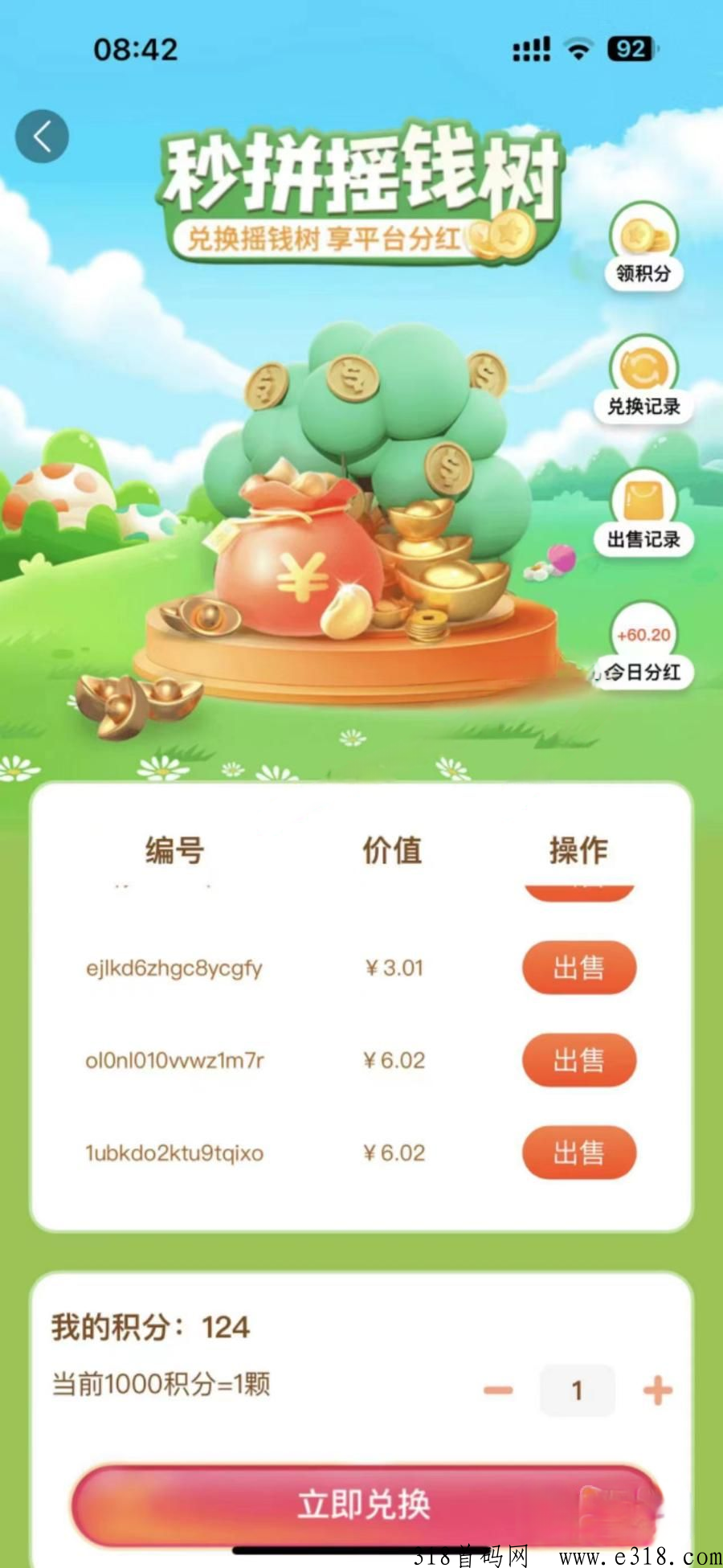Increase the exchange quantity by one
This screenshot has width=723, height=1568.
click(x=657, y=1390)
